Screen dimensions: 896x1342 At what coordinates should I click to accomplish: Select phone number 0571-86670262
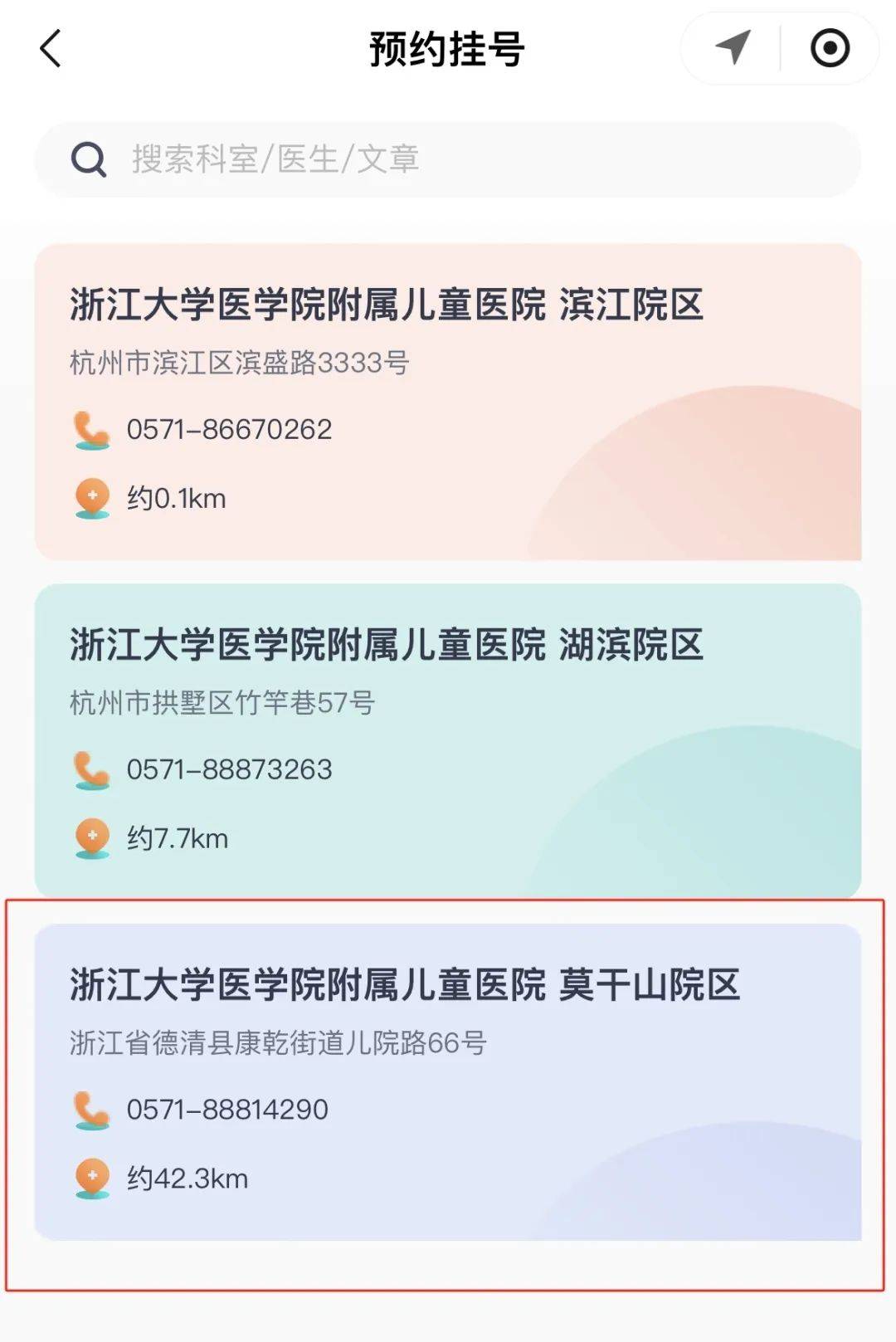pos(230,430)
